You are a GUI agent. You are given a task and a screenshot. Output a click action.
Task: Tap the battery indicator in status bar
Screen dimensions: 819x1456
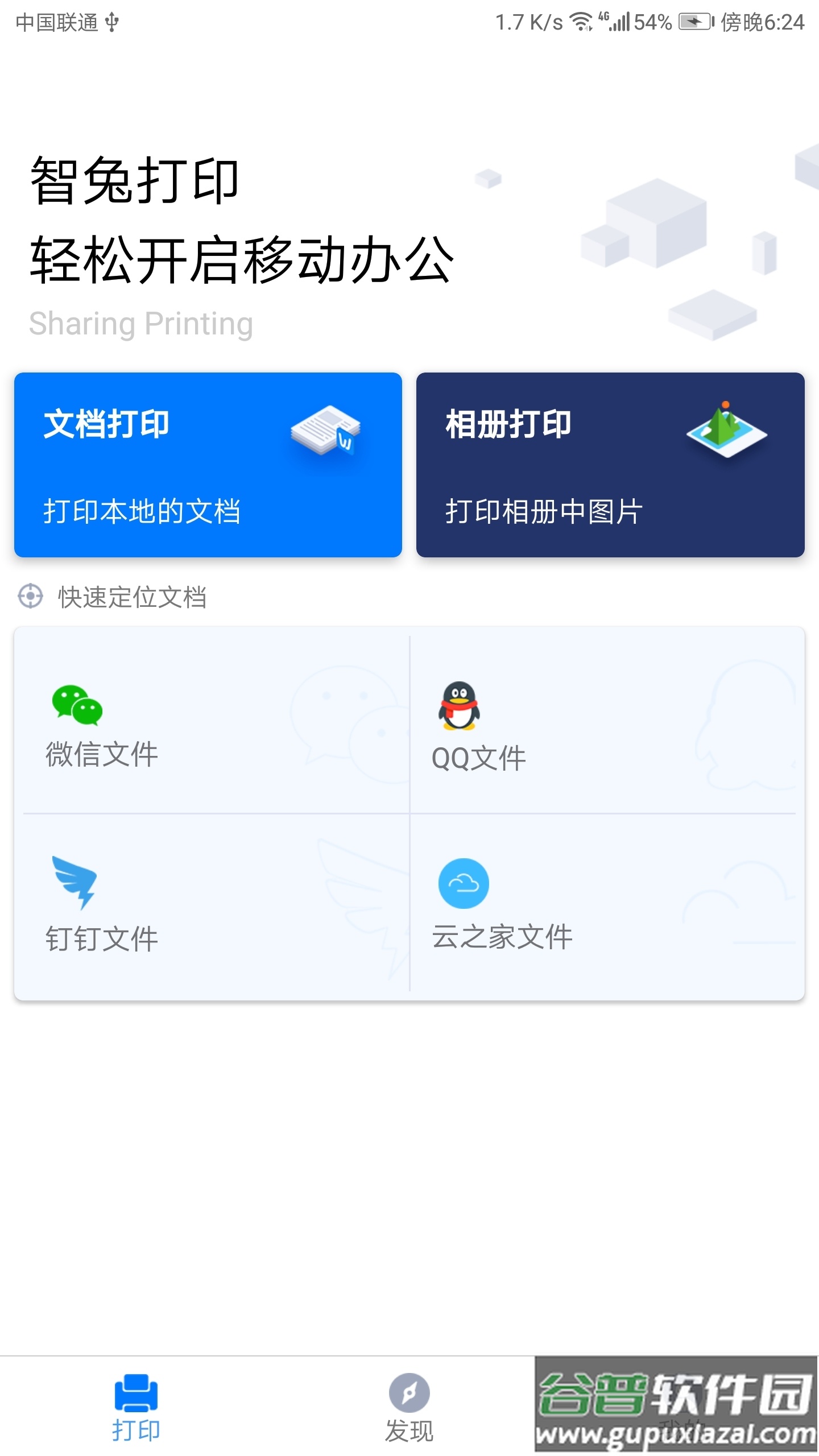click(695, 23)
